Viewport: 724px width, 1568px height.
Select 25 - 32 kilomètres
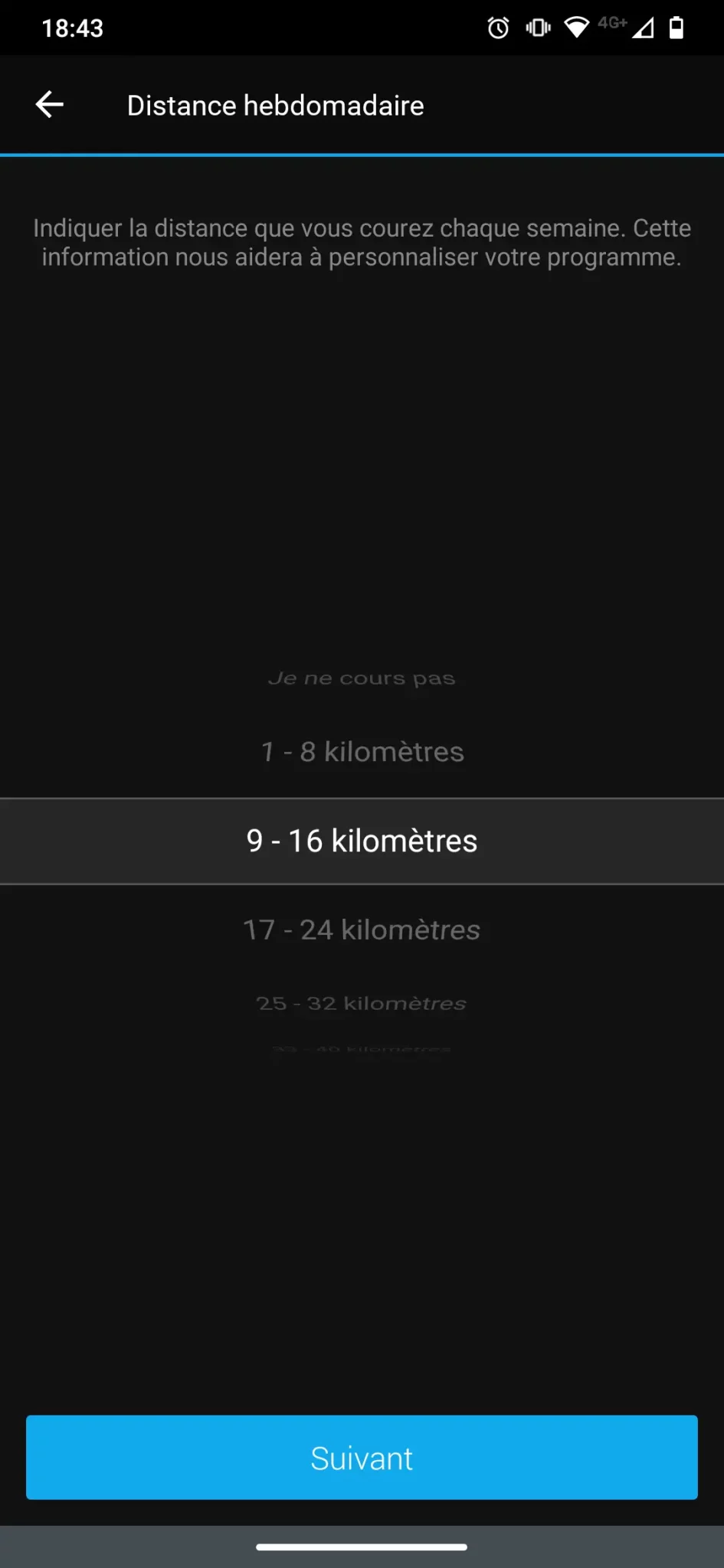[x=362, y=1003]
